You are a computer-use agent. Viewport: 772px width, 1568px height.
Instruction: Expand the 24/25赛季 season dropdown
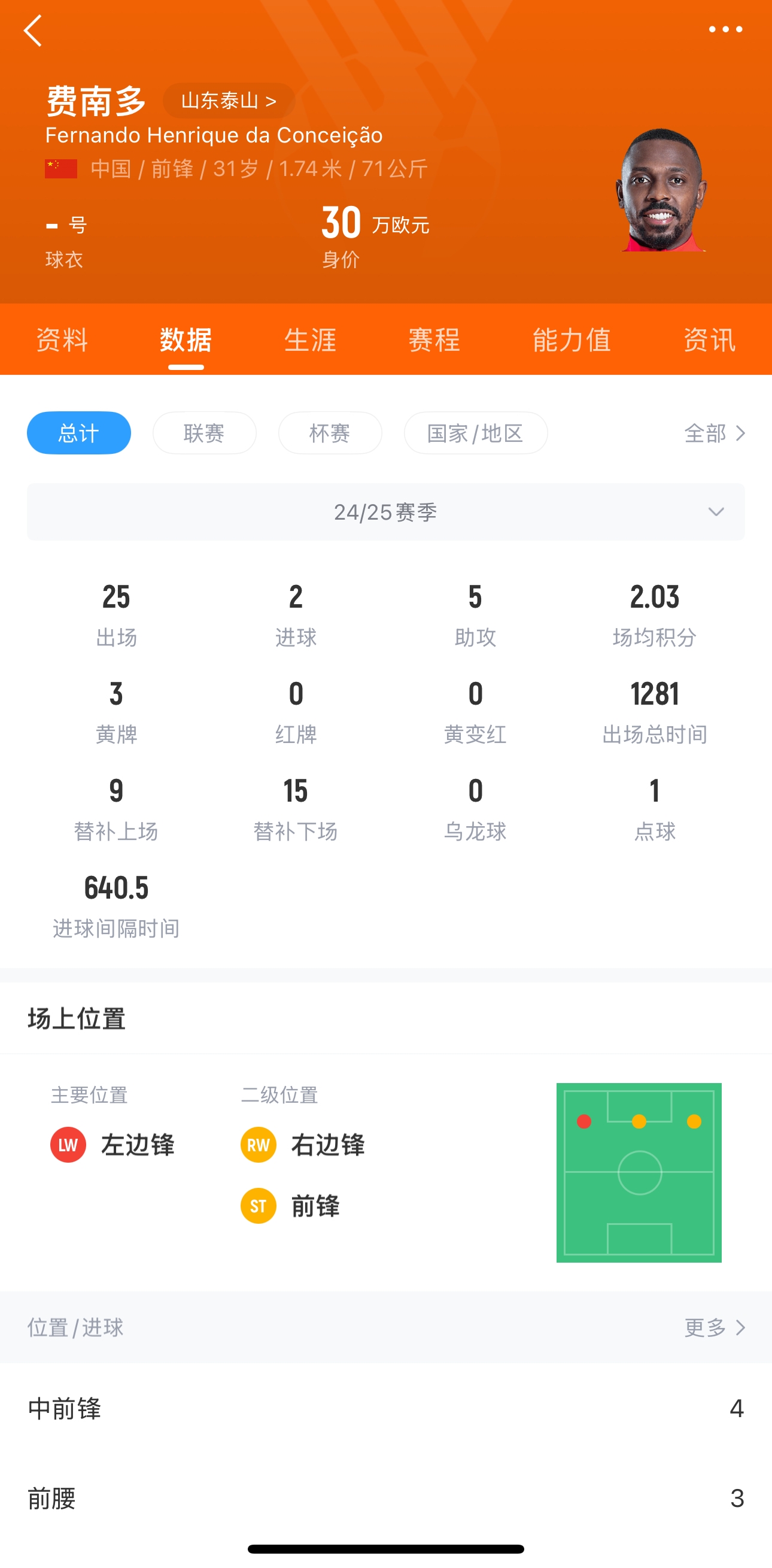click(x=385, y=512)
